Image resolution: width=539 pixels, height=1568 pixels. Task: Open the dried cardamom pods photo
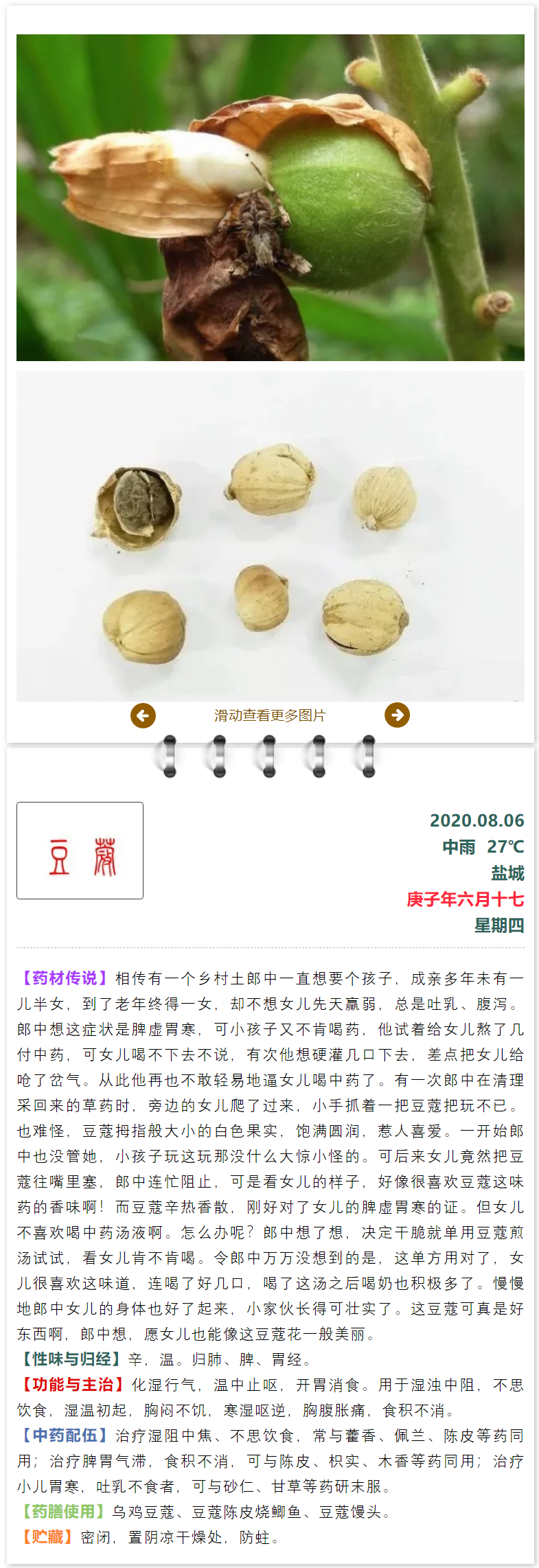click(270, 535)
